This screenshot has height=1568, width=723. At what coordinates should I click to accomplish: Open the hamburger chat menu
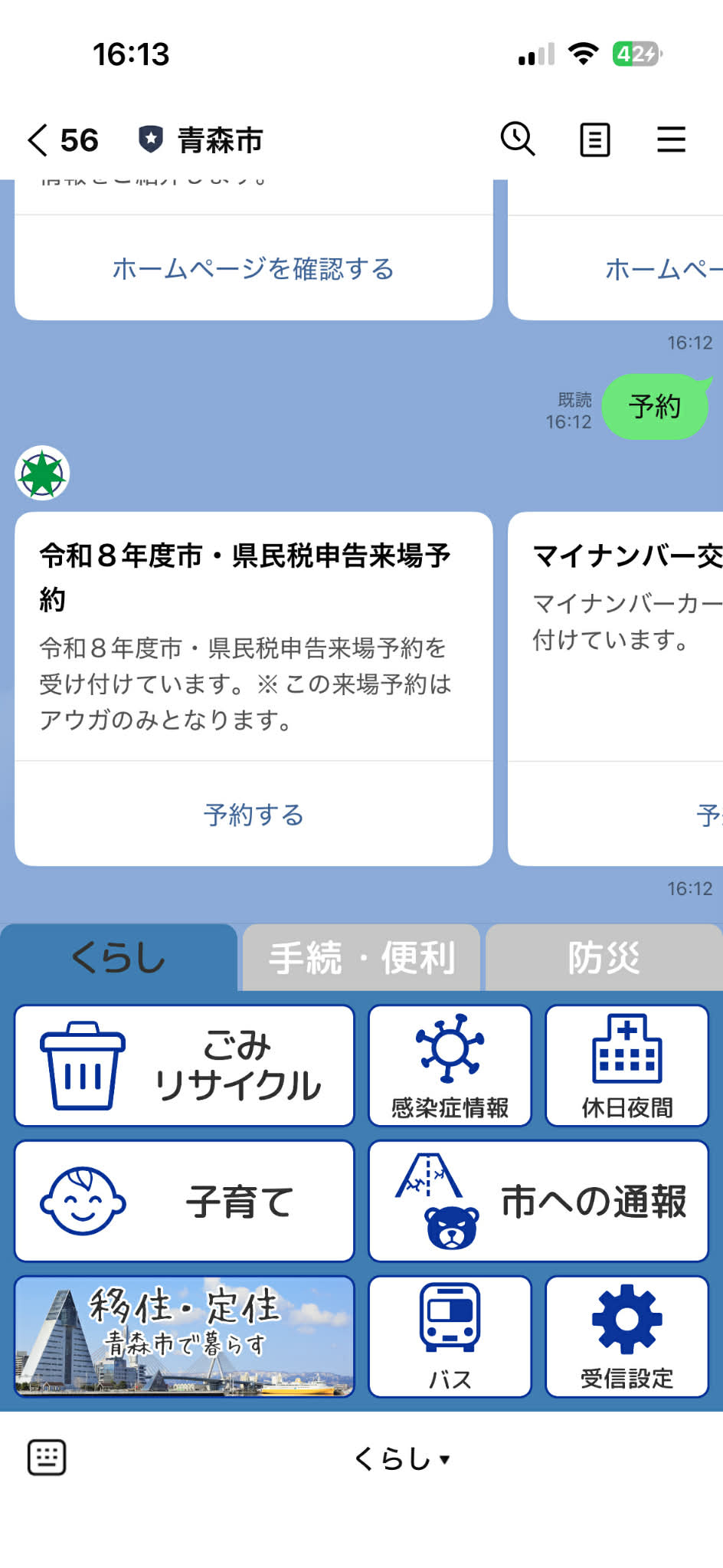tap(671, 139)
